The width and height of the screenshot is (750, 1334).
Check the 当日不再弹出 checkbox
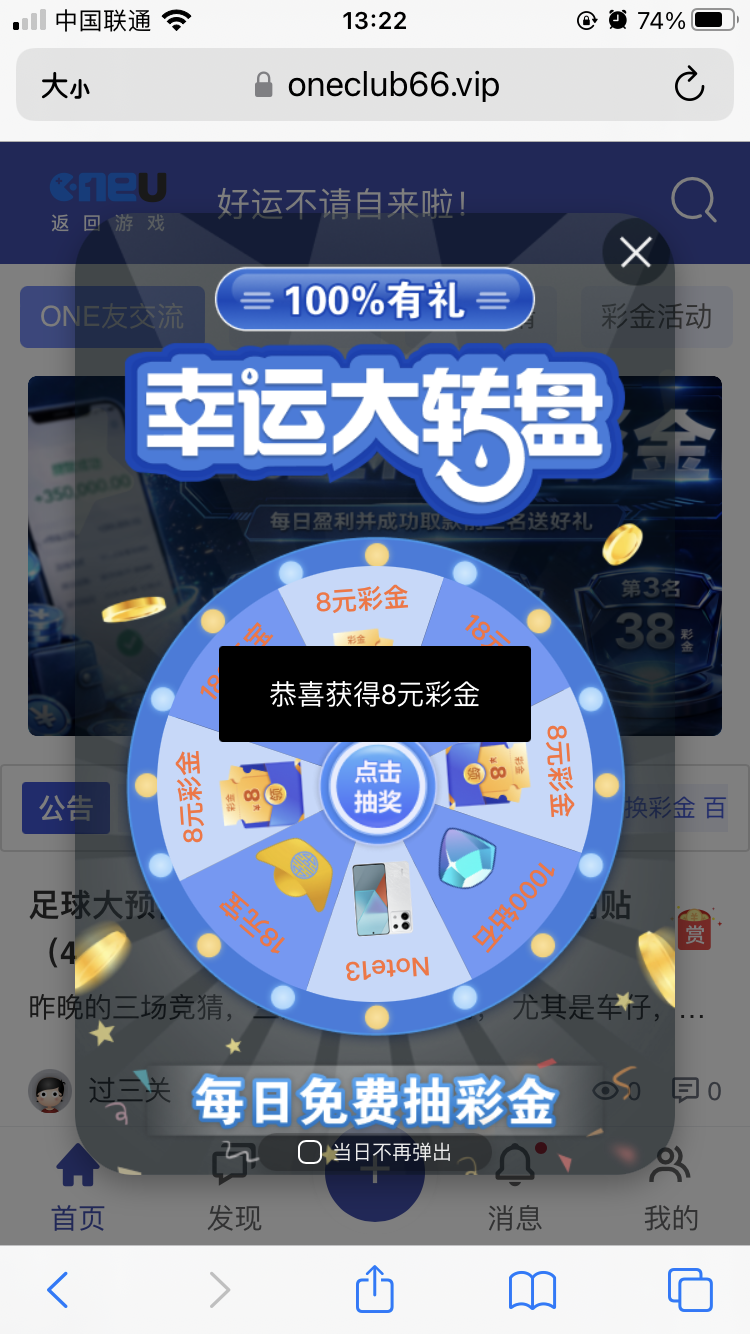310,1152
